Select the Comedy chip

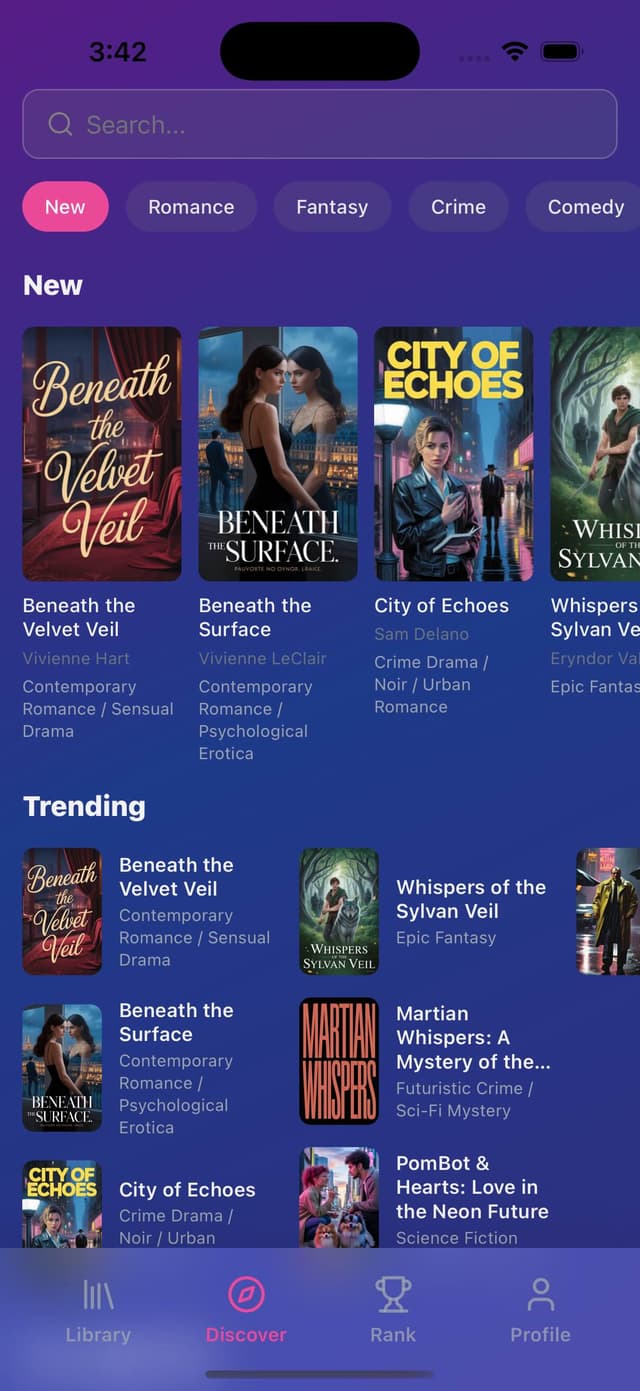[x=585, y=207]
